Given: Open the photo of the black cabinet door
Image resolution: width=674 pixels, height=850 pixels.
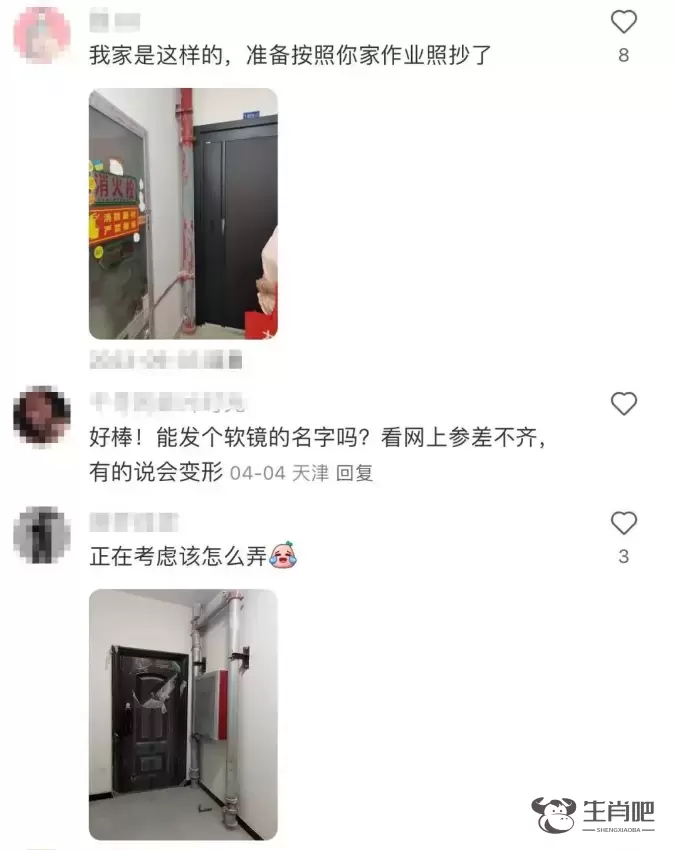Looking at the screenshot, I should [x=183, y=213].
